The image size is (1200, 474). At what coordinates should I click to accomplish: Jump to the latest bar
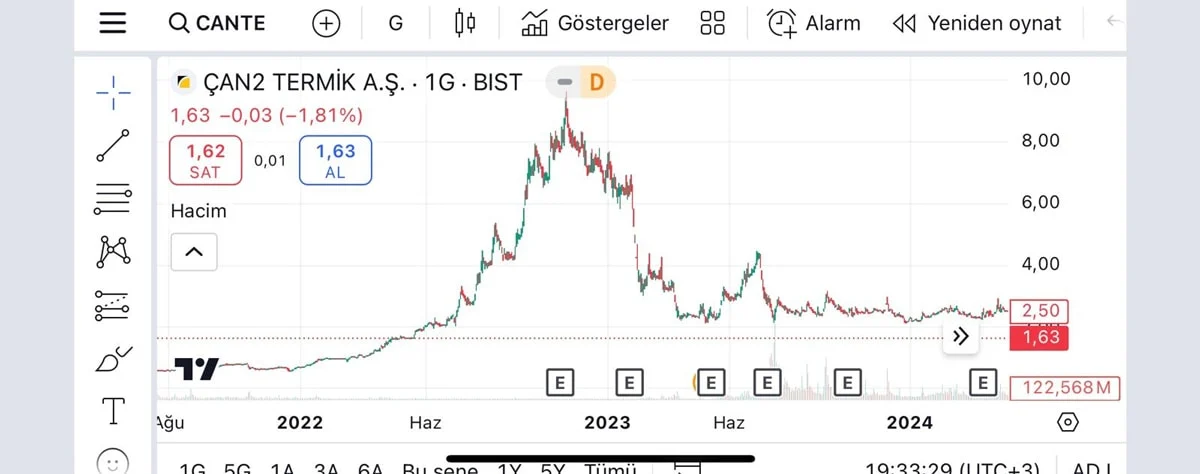click(960, 336)
